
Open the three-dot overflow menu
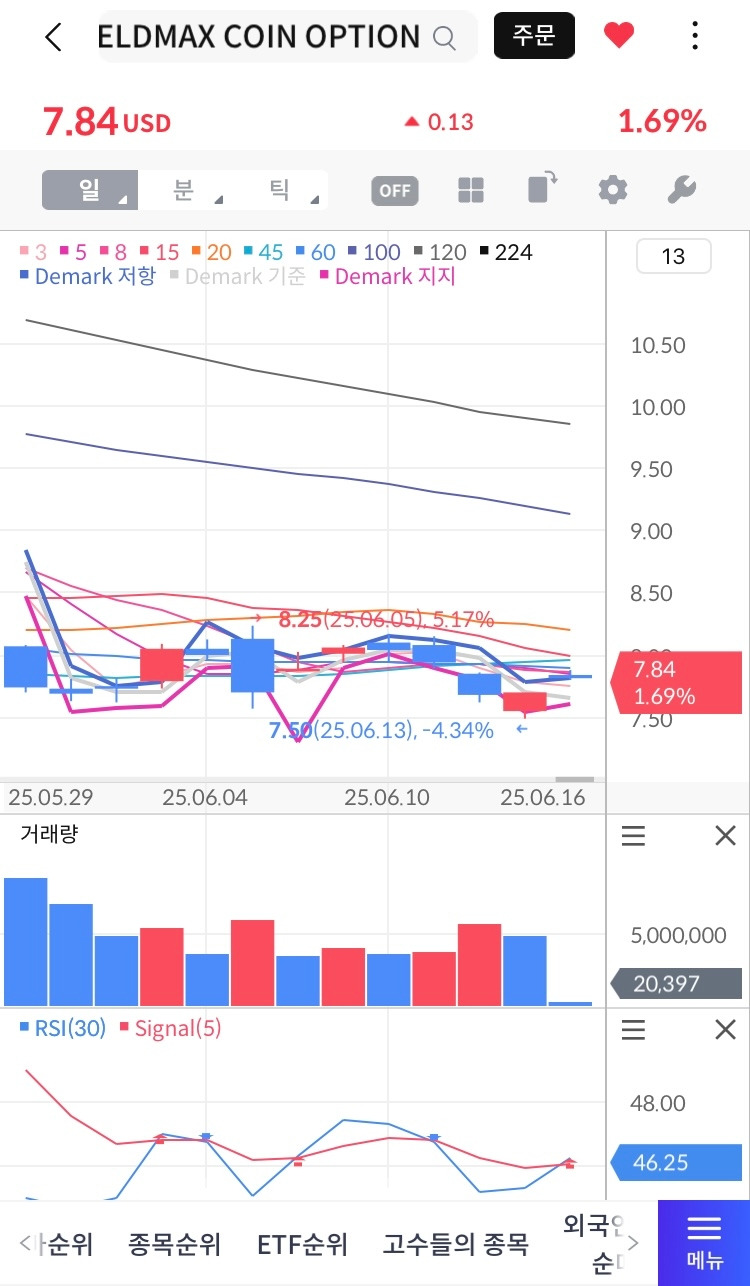click(696, 37)
